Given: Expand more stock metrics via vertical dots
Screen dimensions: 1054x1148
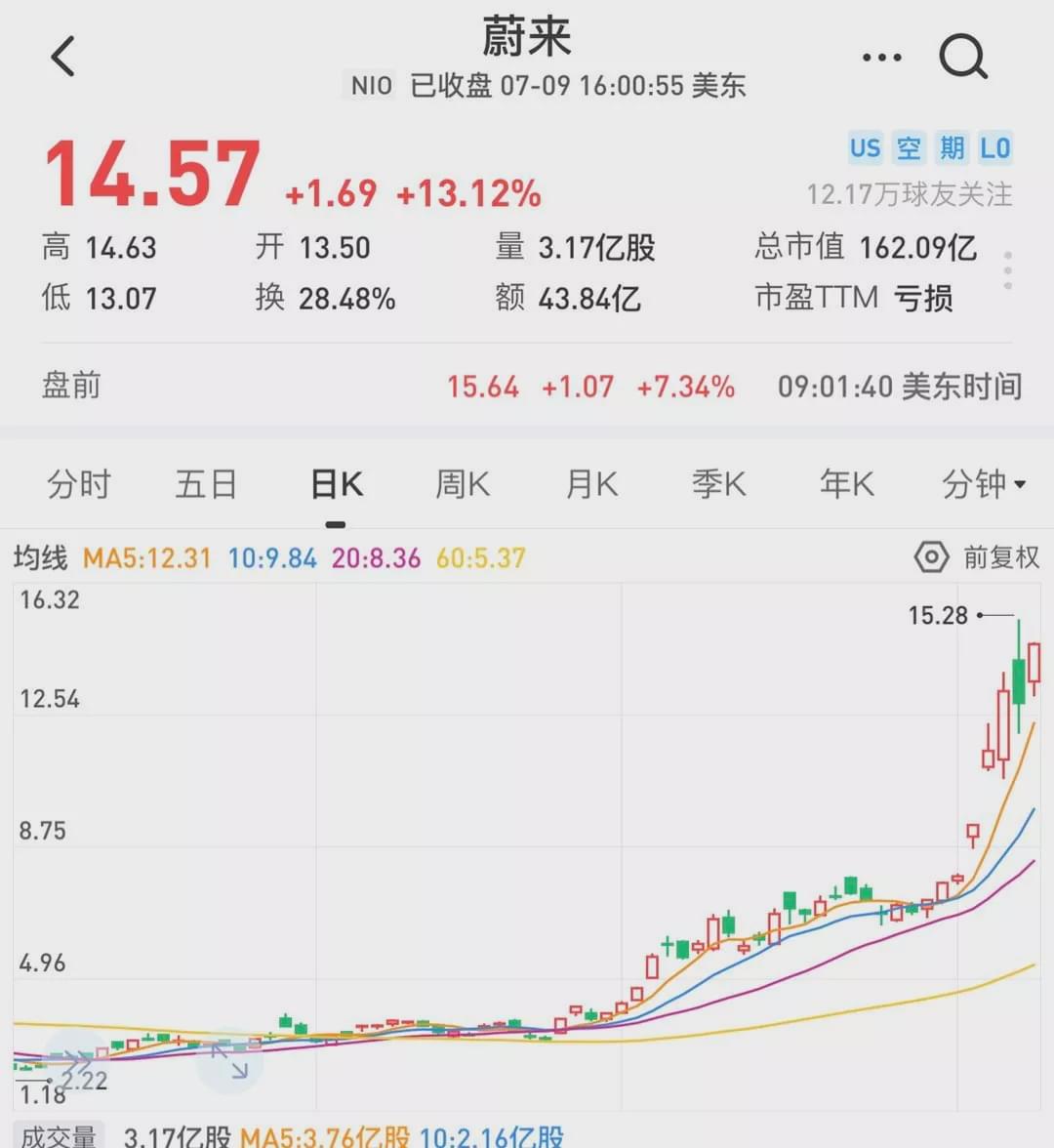Looking at the screenshot, I should pyautogui.click(x=1008, y=270).
